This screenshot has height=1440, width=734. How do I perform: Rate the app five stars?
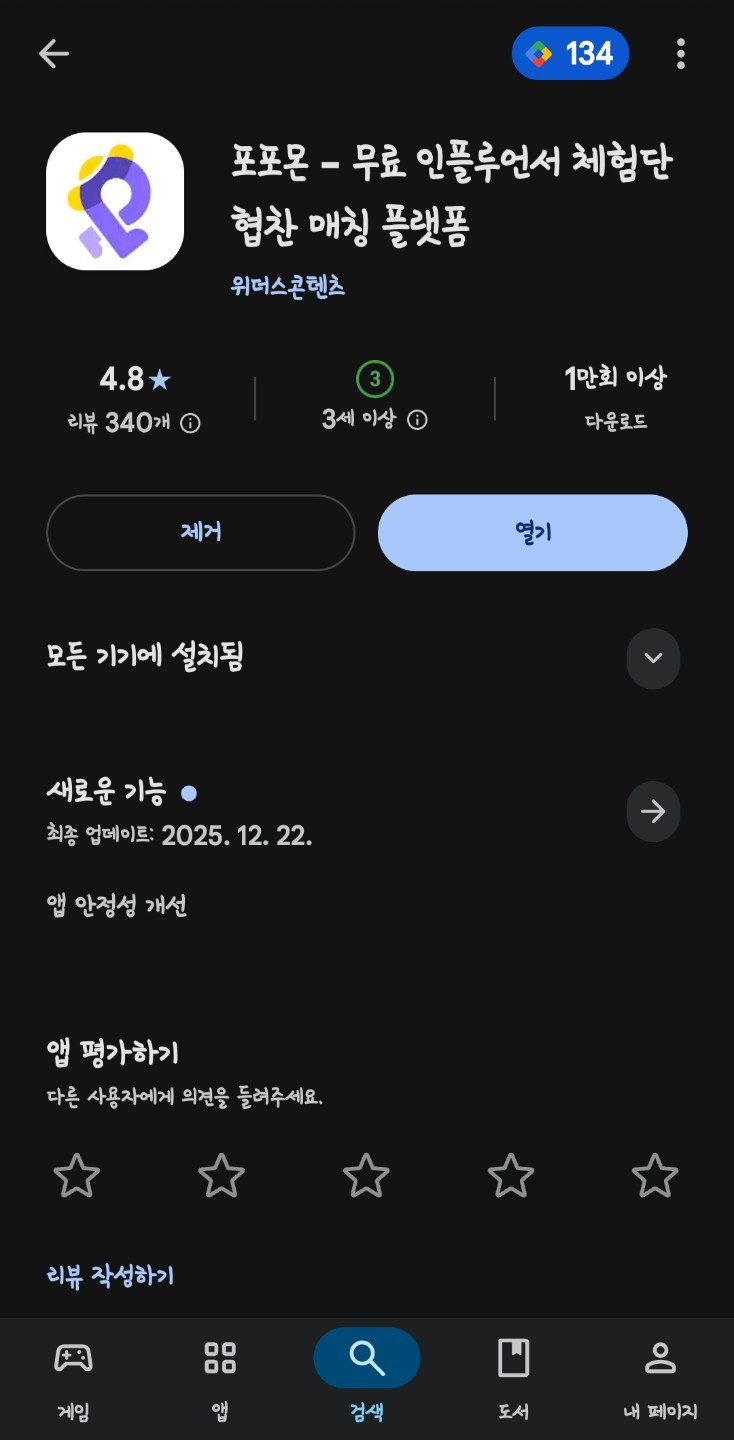point(655,1176)
